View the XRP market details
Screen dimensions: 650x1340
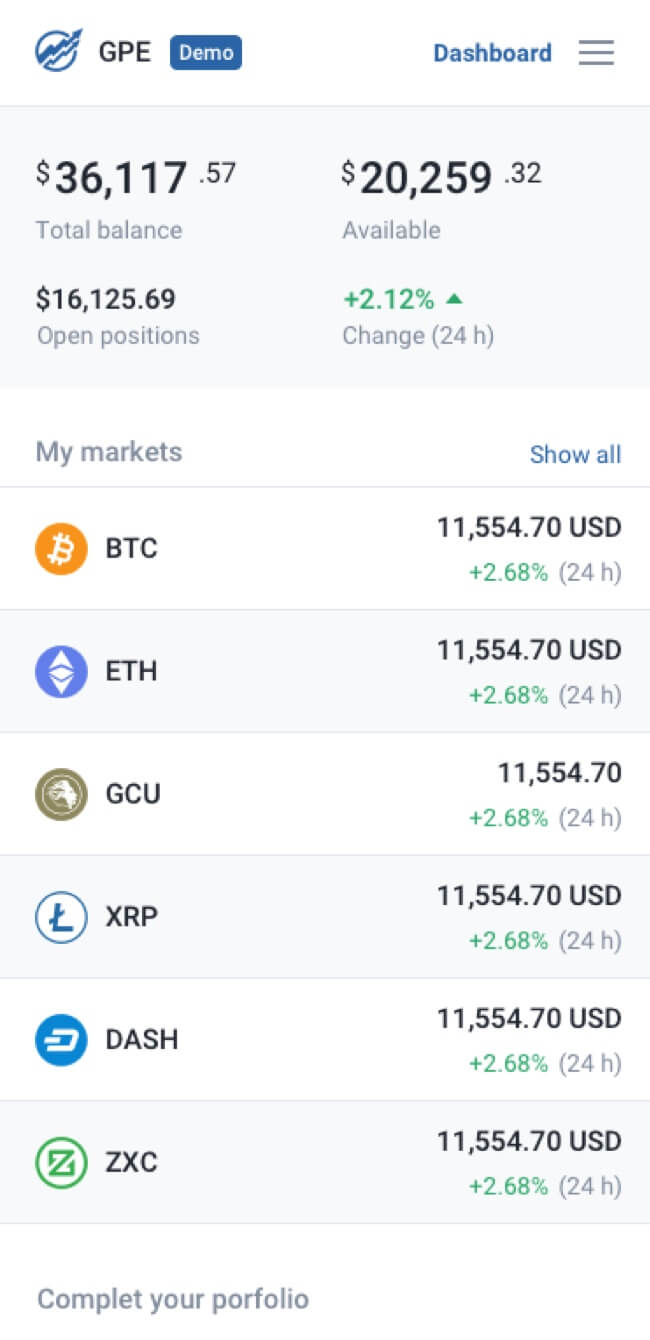click(325, 918)
